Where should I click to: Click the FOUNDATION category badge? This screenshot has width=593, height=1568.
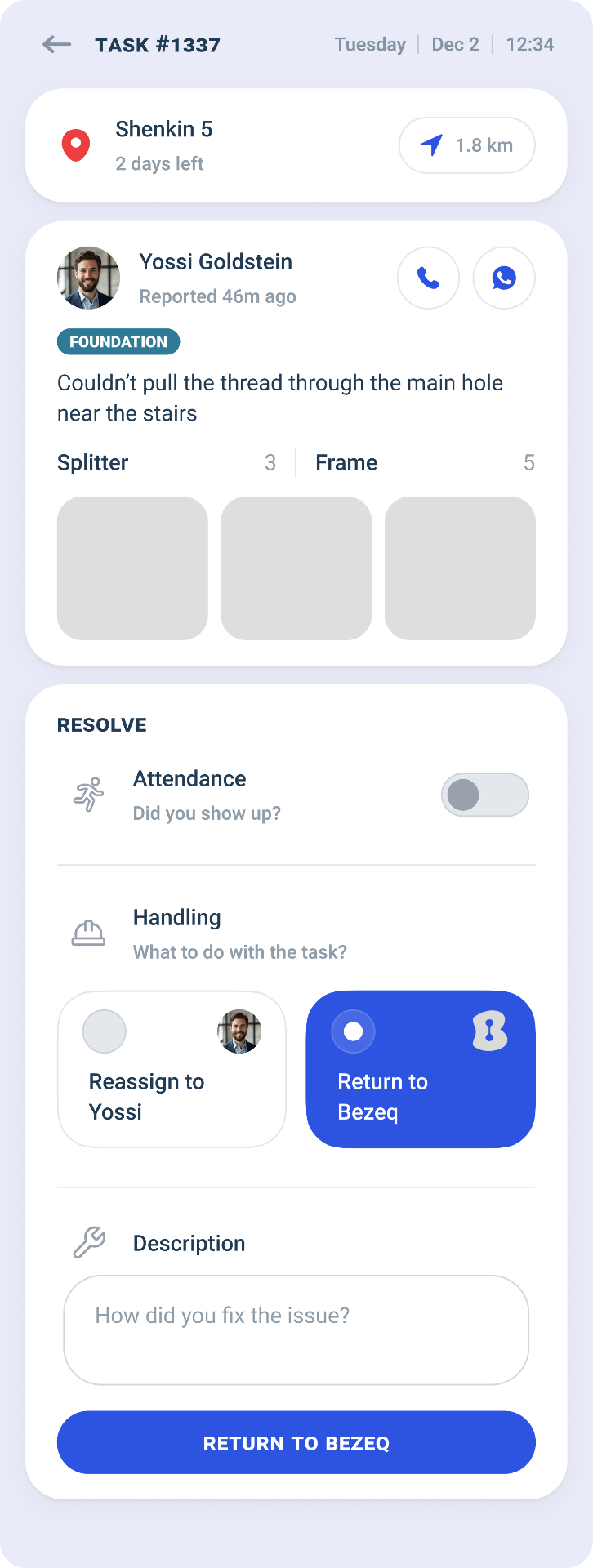click(x=118, y=341)
